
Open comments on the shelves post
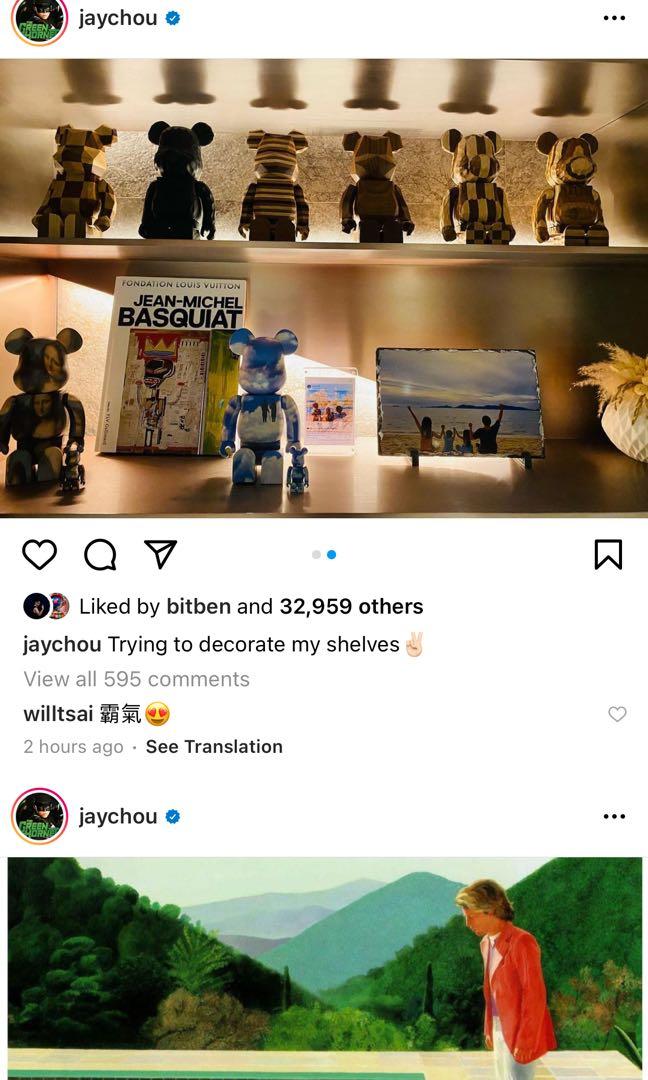click(100, 554)
